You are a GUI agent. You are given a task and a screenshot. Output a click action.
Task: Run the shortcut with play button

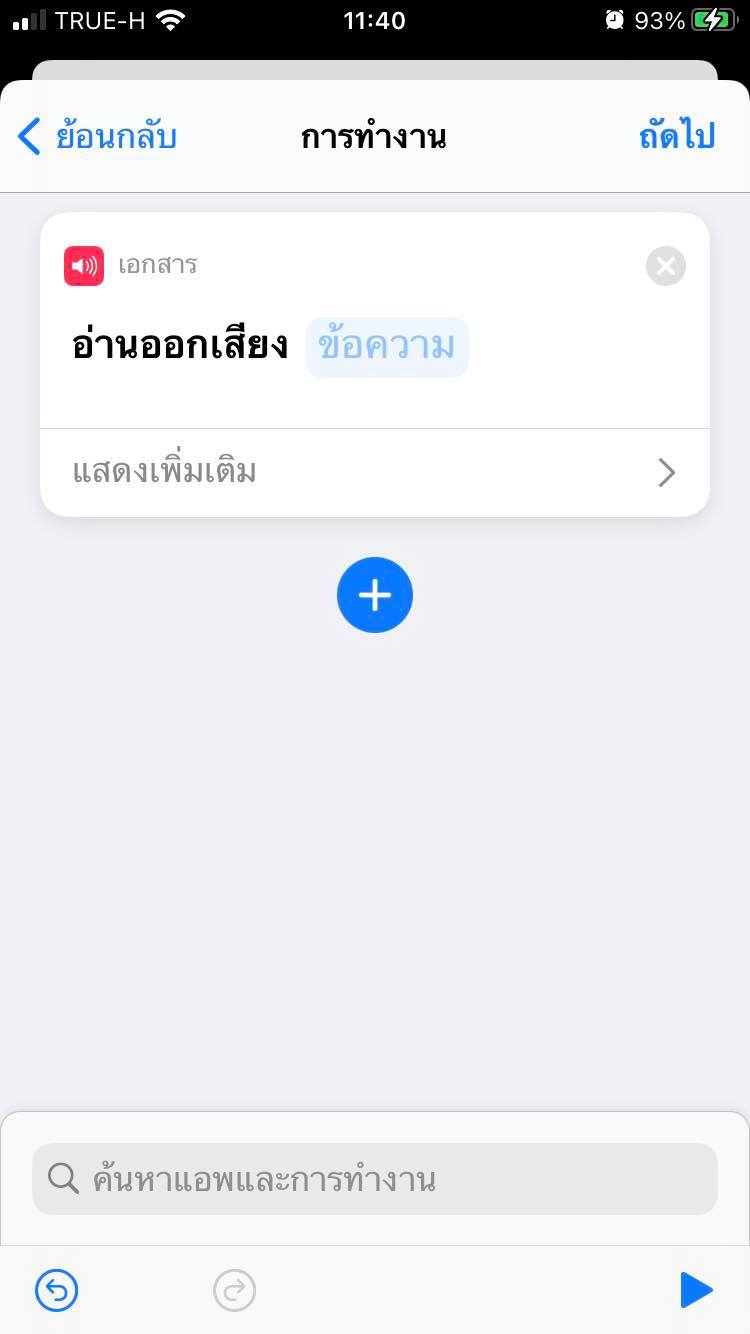pos(695,1290)
